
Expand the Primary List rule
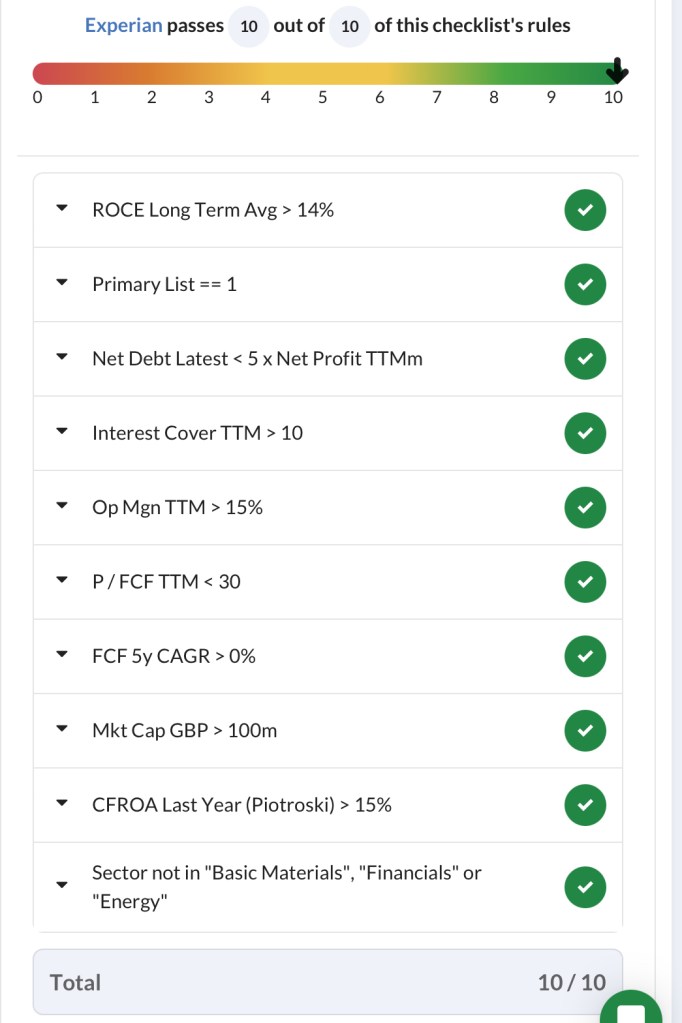[62, 284]
